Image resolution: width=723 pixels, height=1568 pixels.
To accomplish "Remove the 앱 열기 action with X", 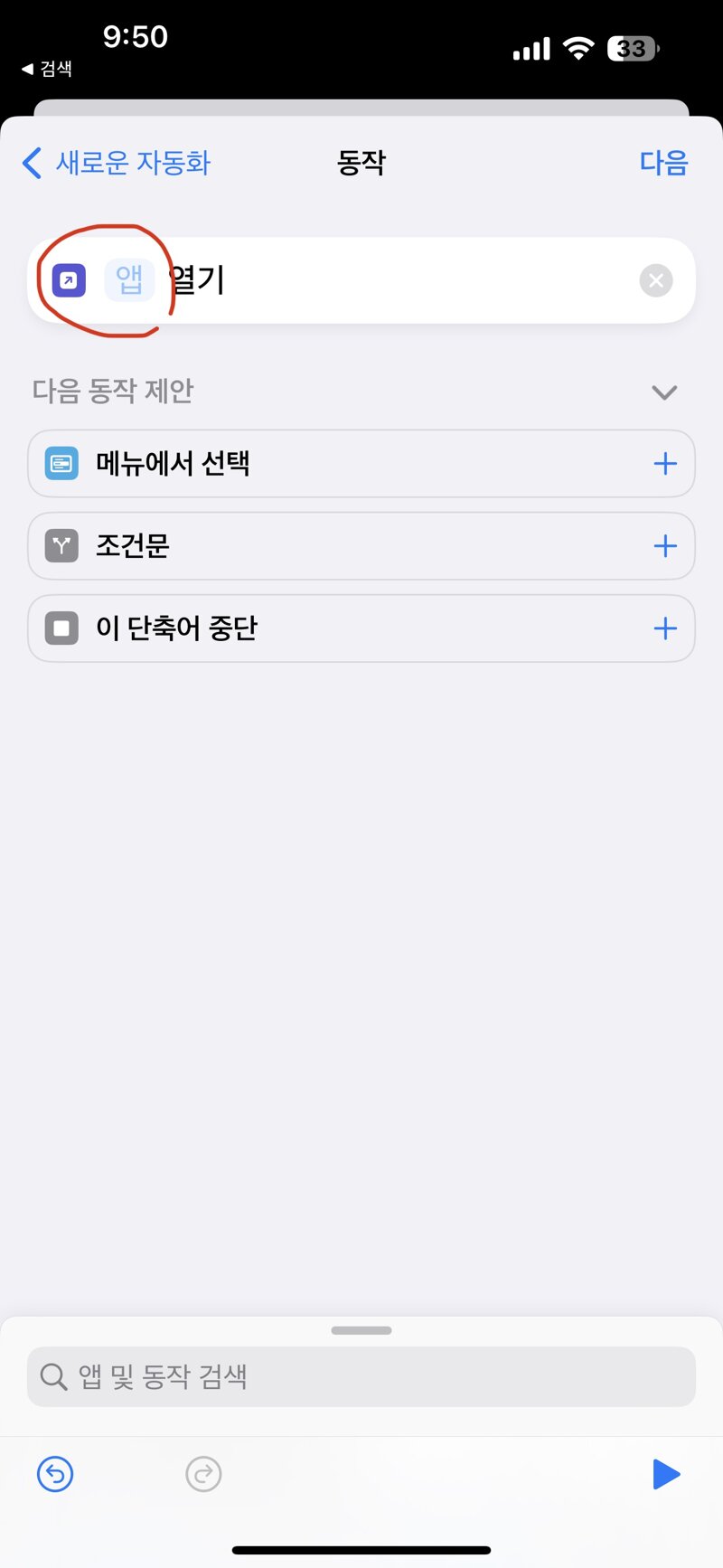I will point(656,280).
